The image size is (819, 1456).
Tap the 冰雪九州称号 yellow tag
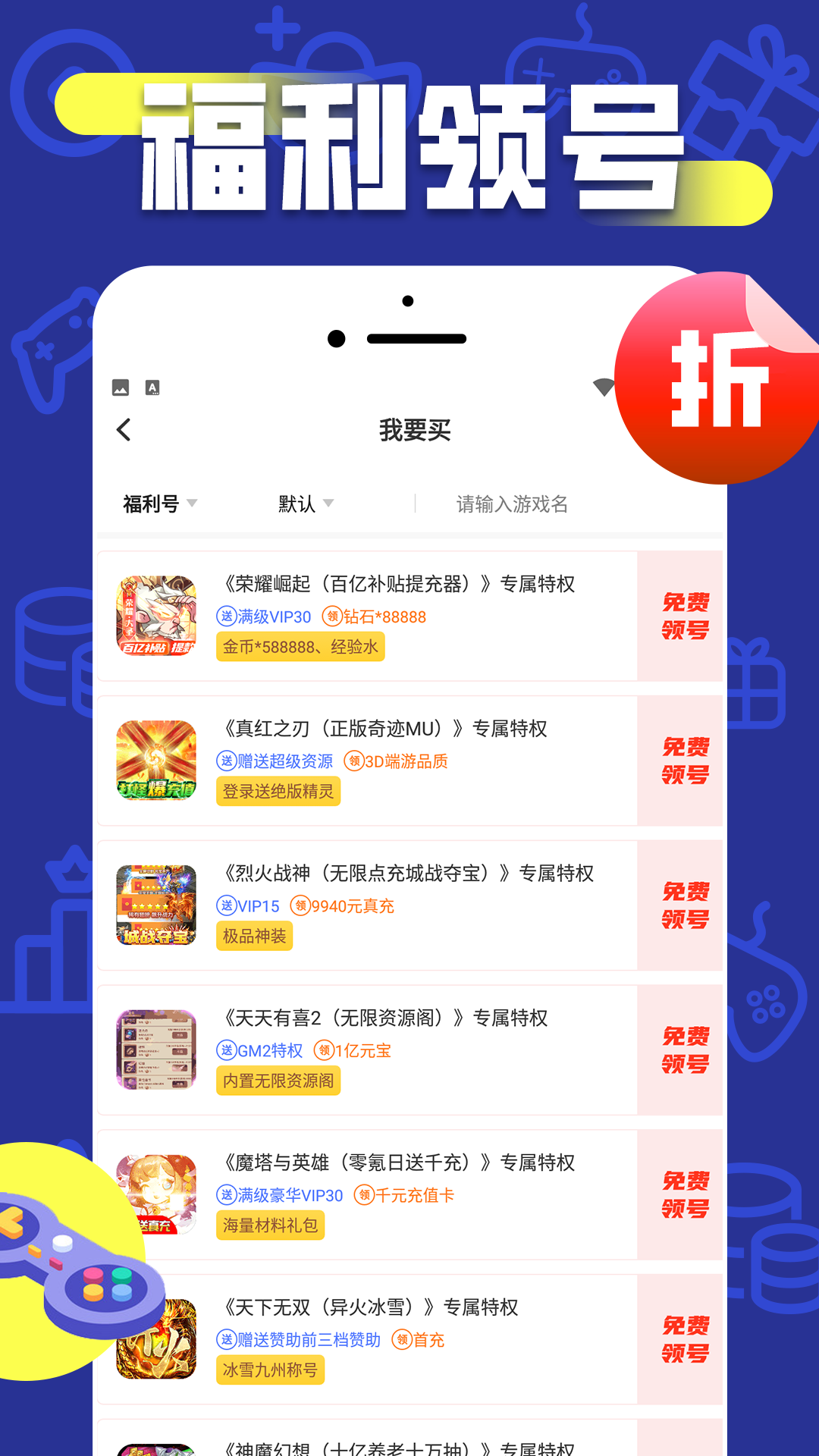269,1371
